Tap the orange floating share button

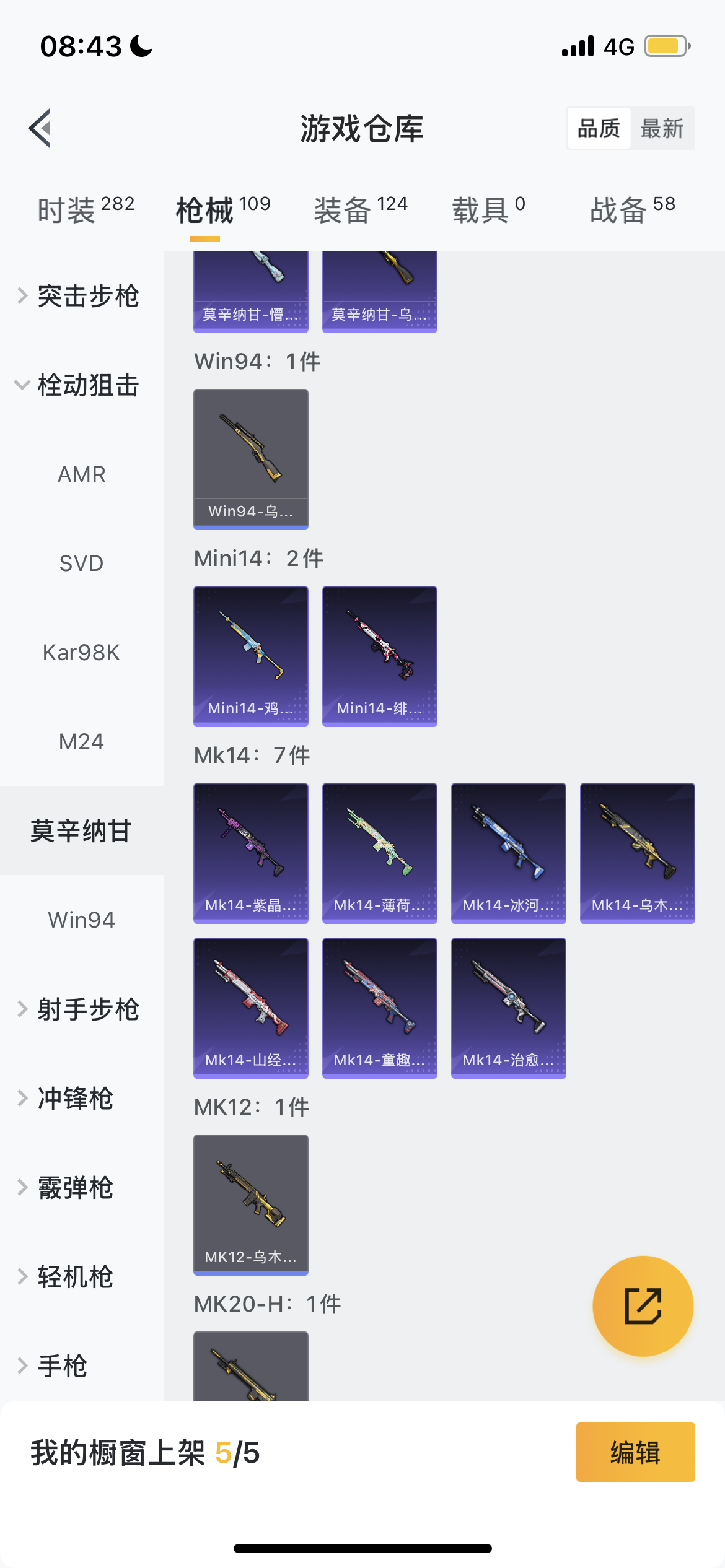pos(643,1306)
